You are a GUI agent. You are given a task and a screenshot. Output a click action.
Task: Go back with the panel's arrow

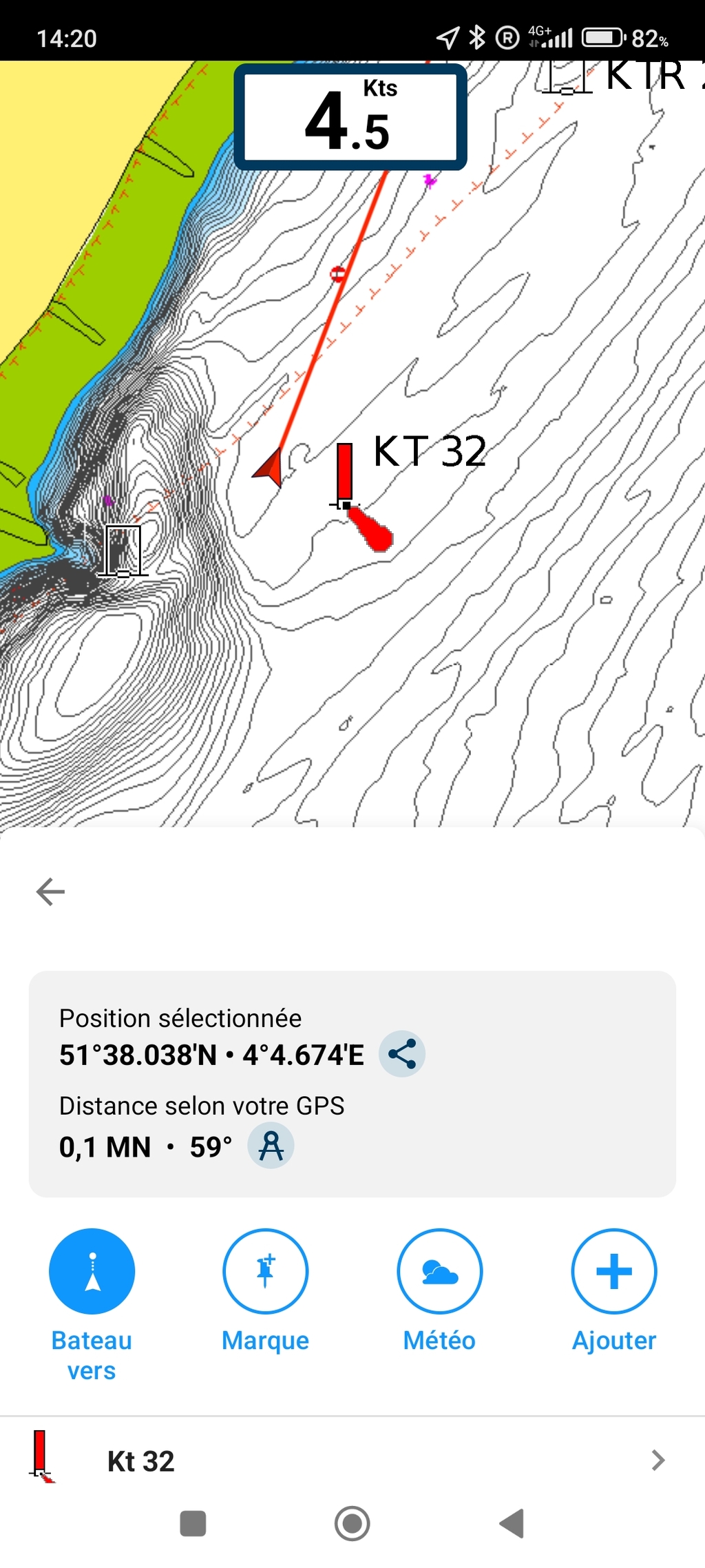(50, 891)
